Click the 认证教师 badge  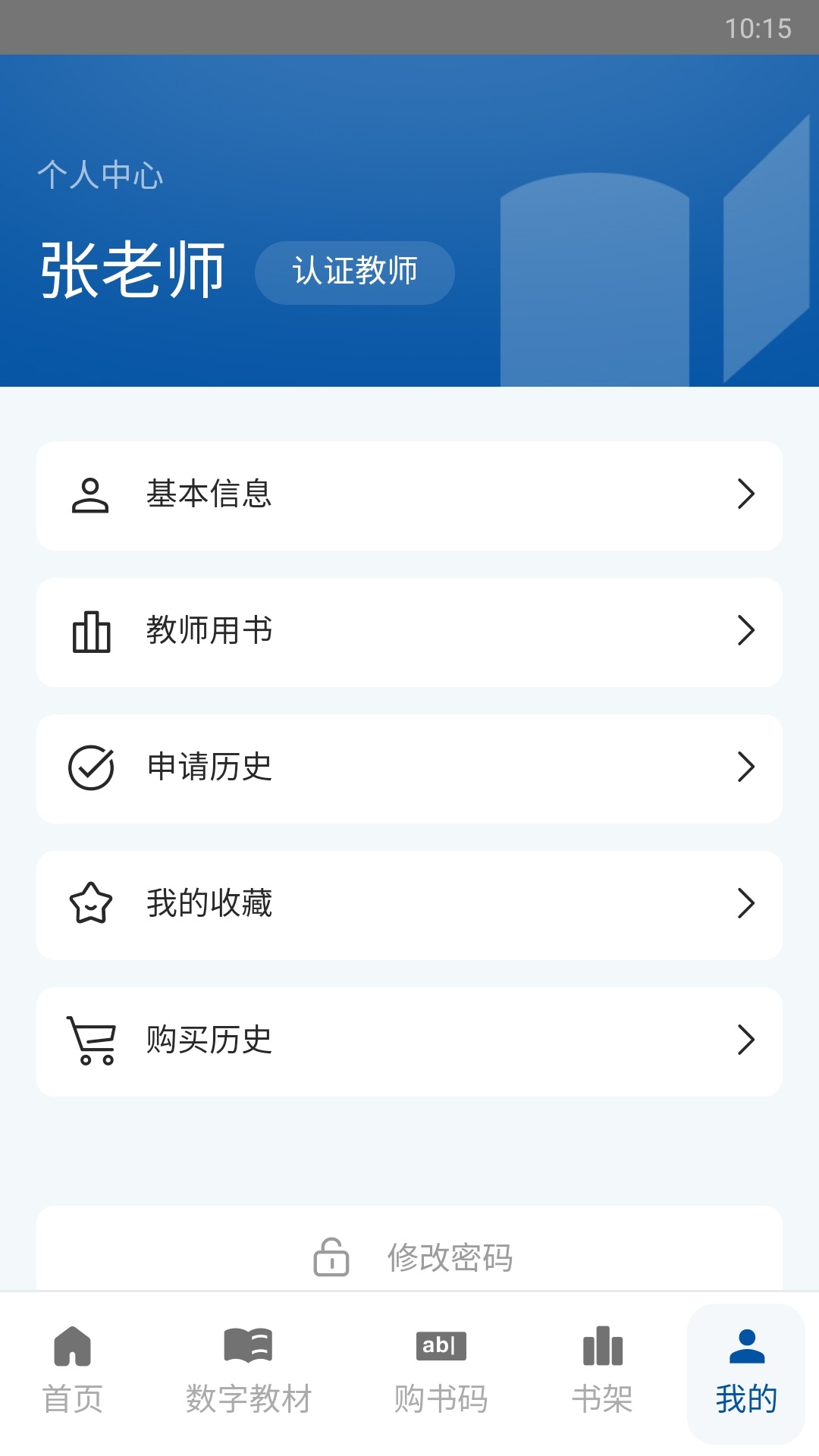click(x=354, y=273)
